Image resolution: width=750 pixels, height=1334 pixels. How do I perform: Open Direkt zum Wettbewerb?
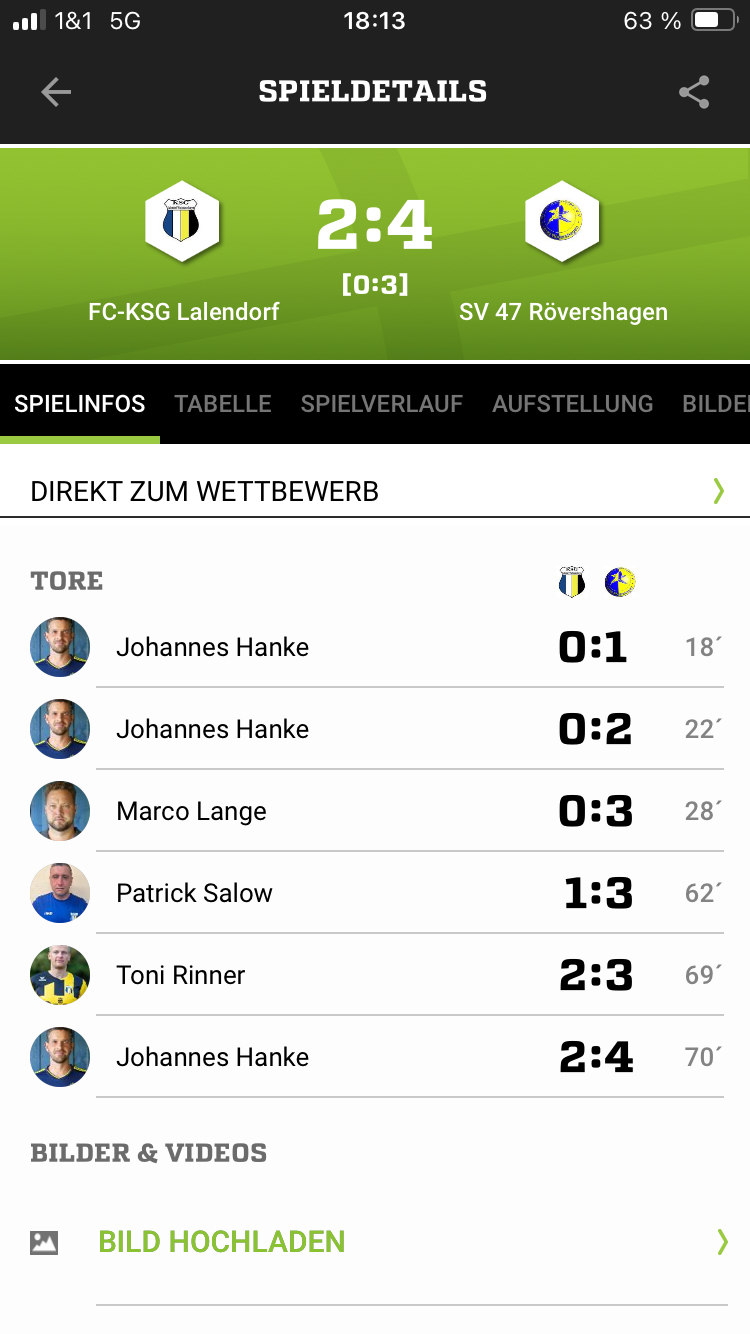click(x=375, y=491)
